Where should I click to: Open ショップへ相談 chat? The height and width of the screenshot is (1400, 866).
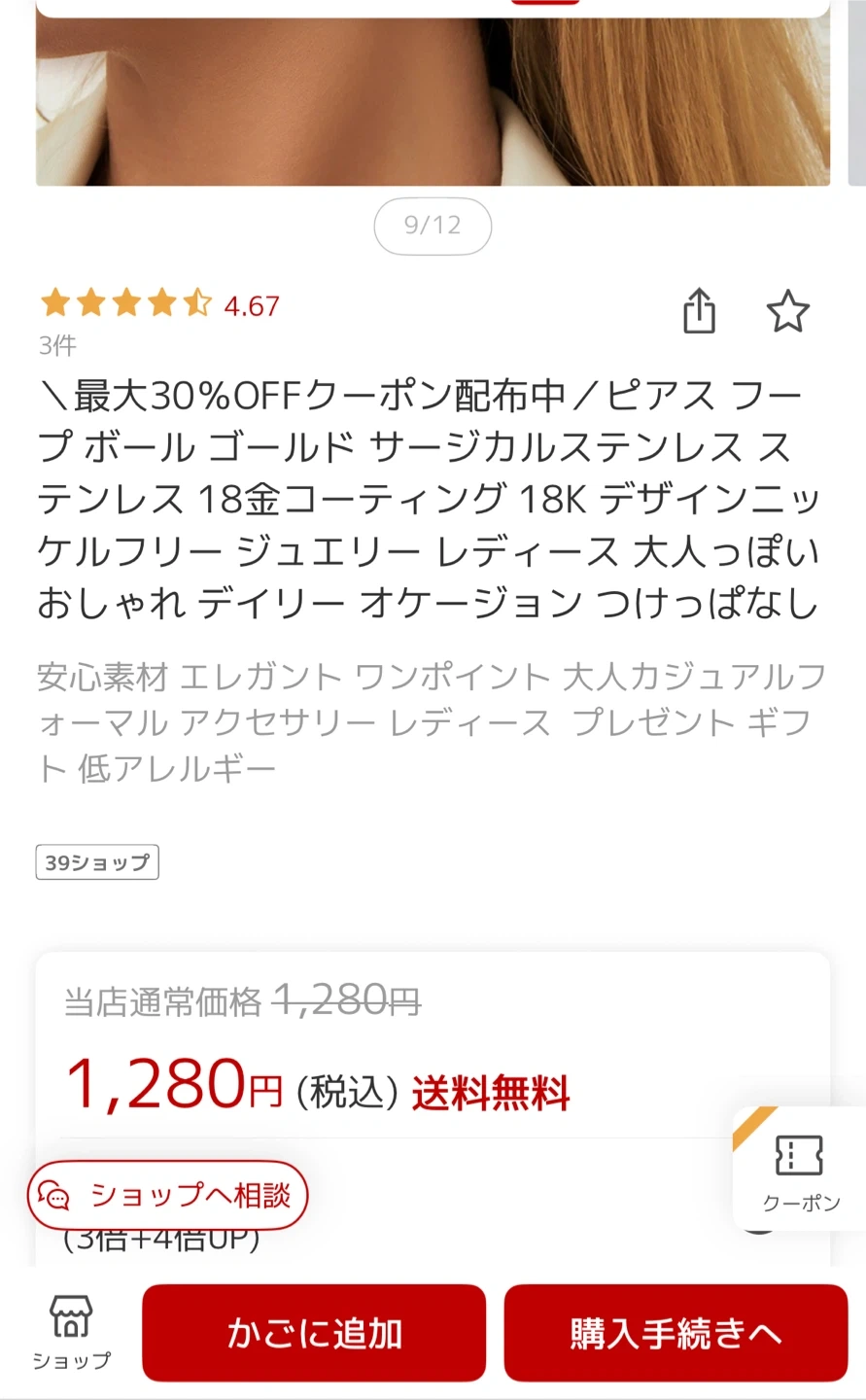167,1195
